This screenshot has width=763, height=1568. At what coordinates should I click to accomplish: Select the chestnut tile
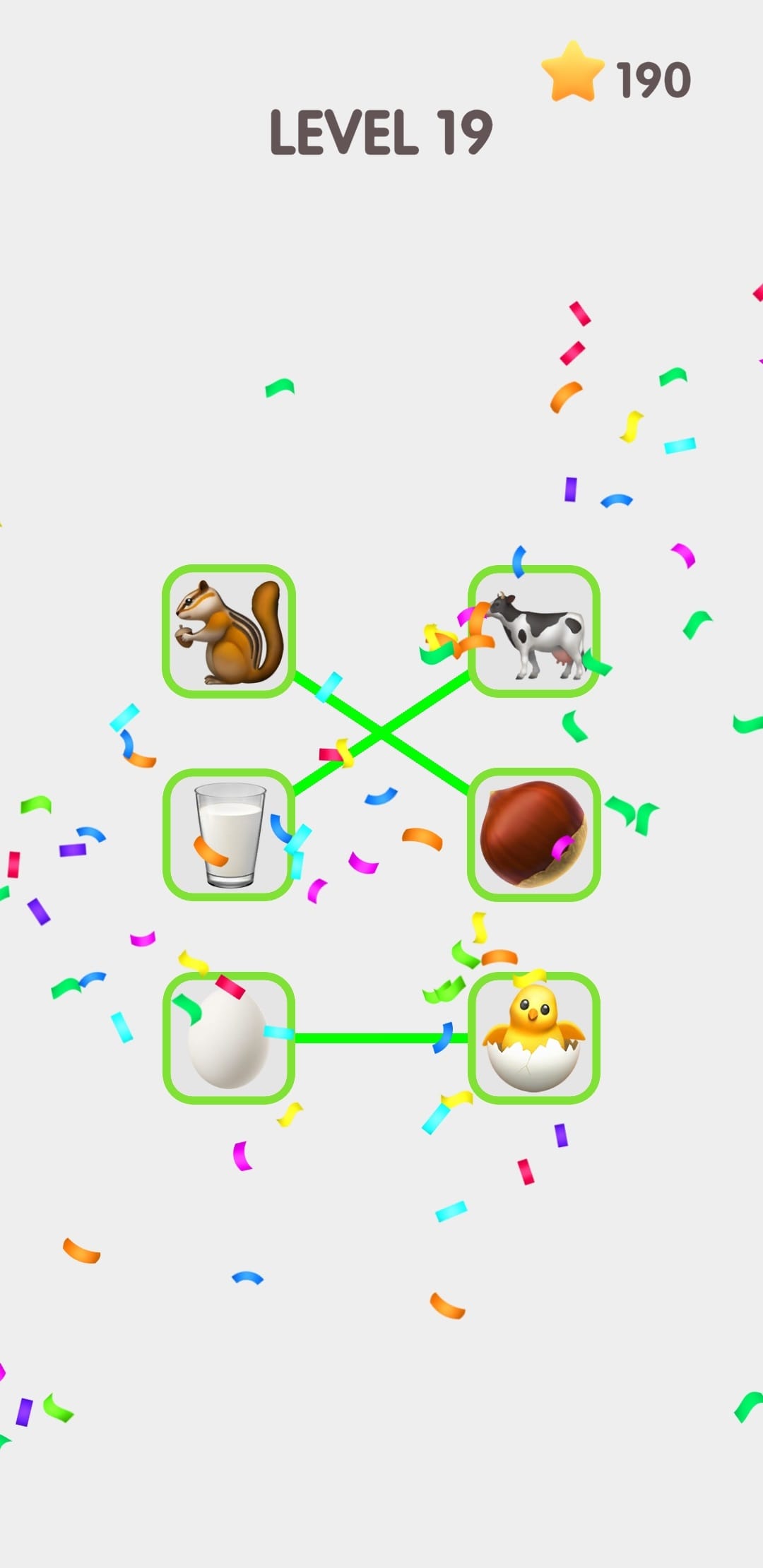(534, 834)
